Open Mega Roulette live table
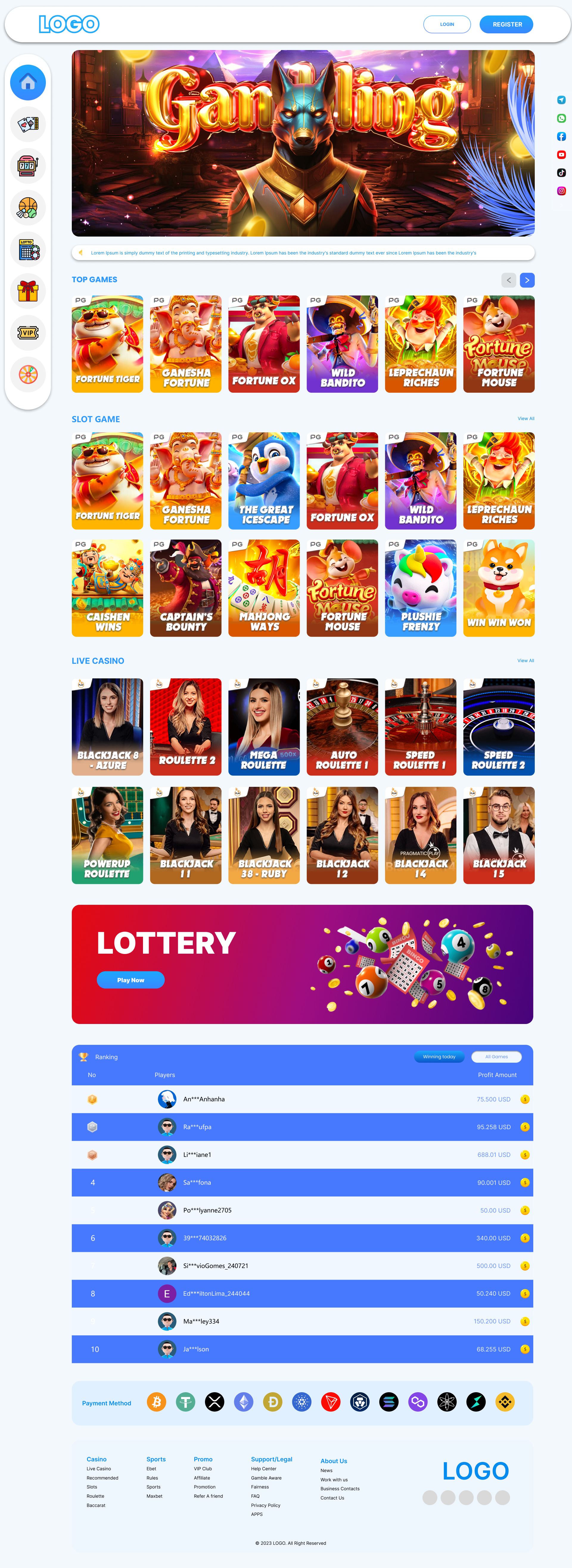The image size is (572, 1568). tap(264, 727)
